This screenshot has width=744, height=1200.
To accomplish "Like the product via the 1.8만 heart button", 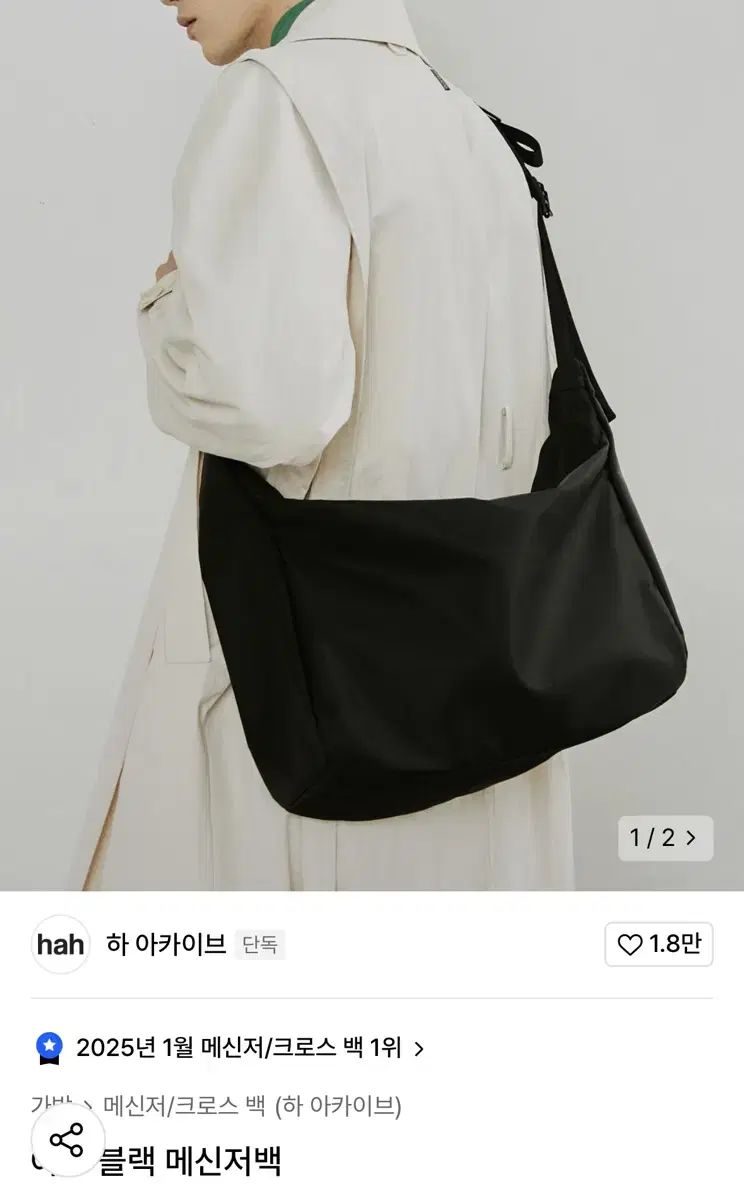I will tap(658, 944).
